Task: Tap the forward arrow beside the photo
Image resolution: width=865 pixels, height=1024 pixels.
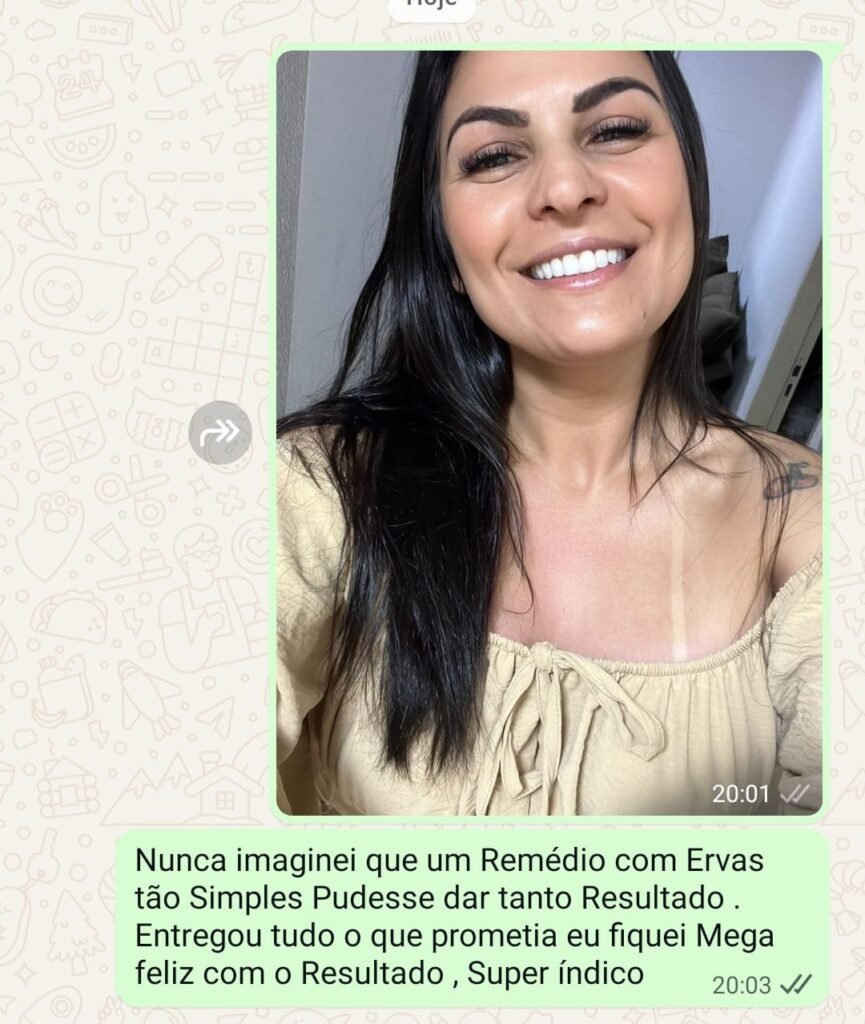Action: [220, 432]
